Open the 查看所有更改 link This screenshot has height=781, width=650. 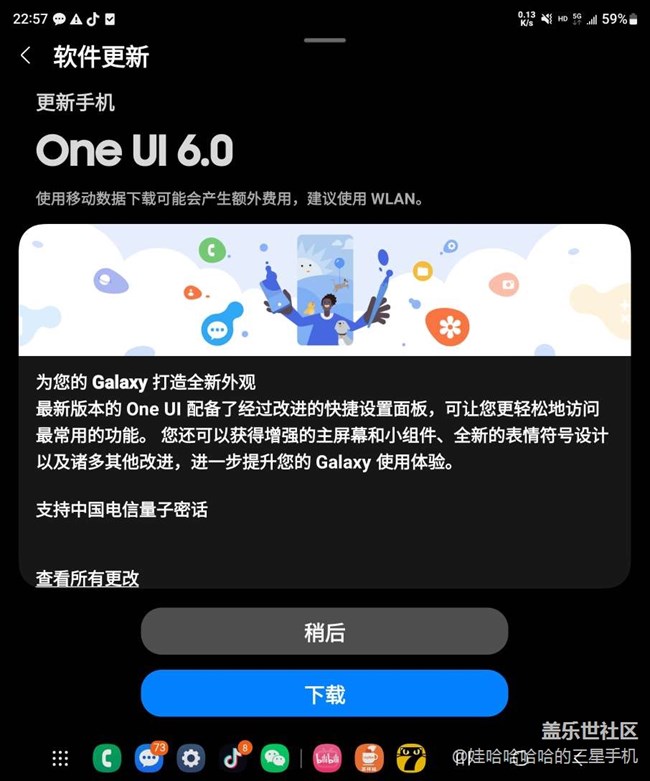pos(87,578)
